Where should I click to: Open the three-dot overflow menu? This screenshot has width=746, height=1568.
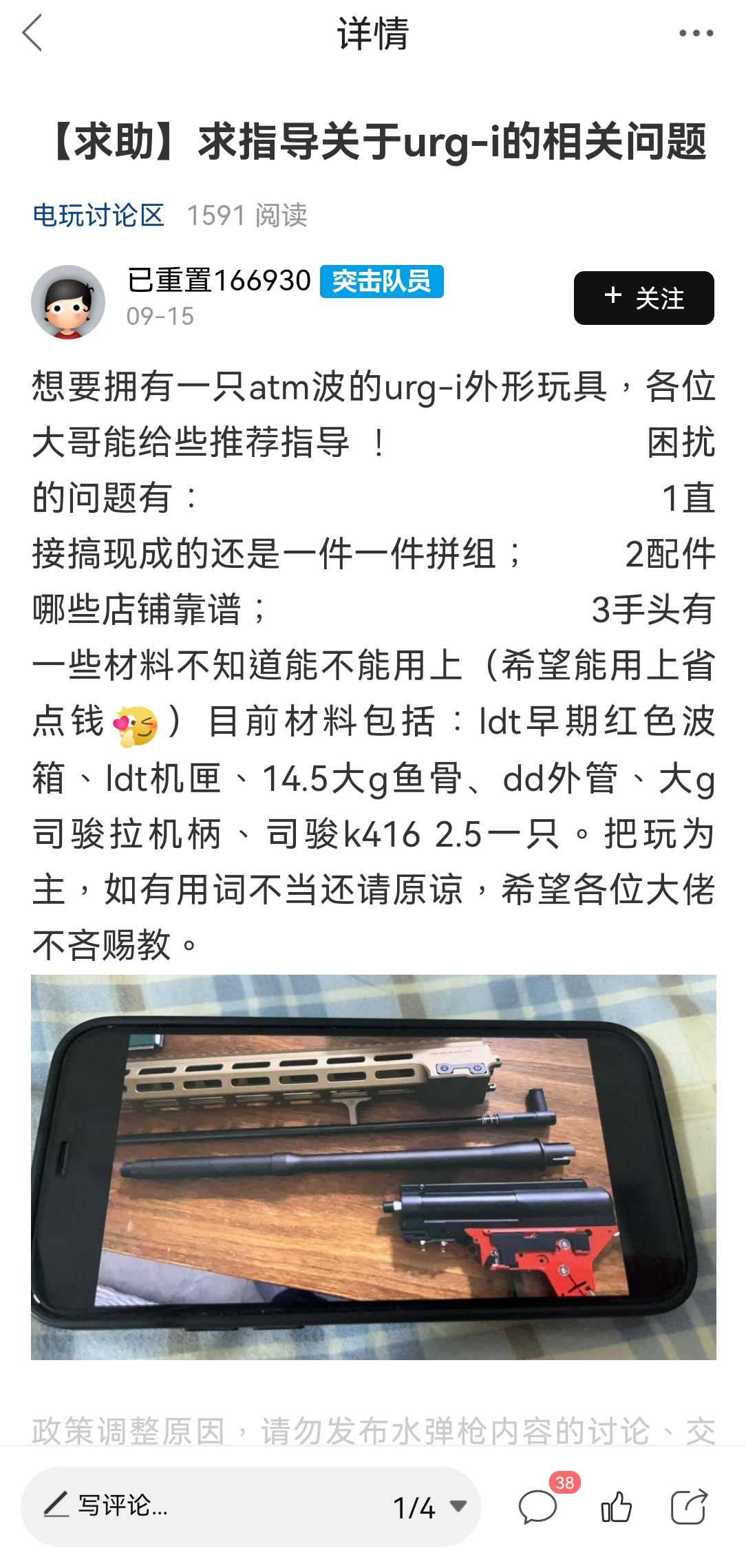coord(696,33)
